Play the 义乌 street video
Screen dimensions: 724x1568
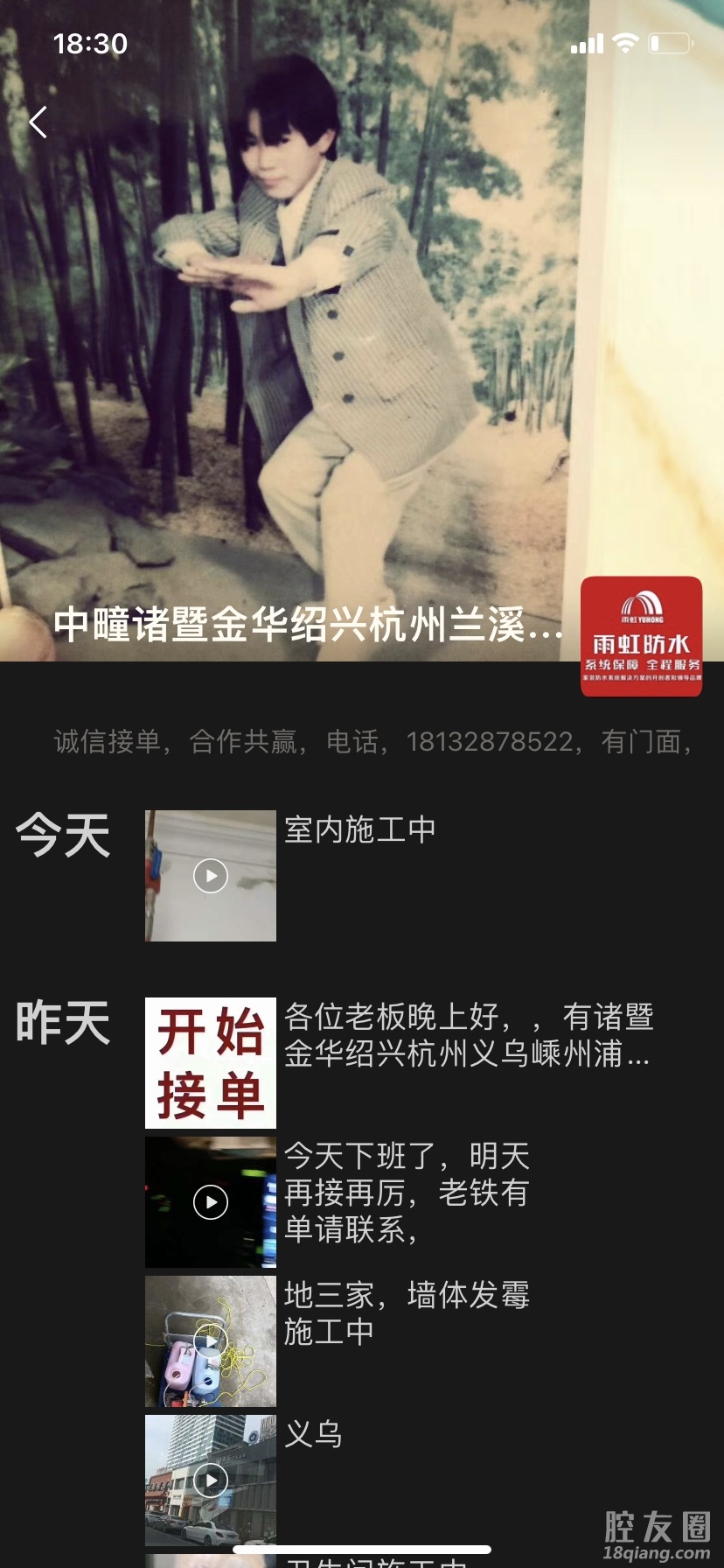pos(211,1480)
